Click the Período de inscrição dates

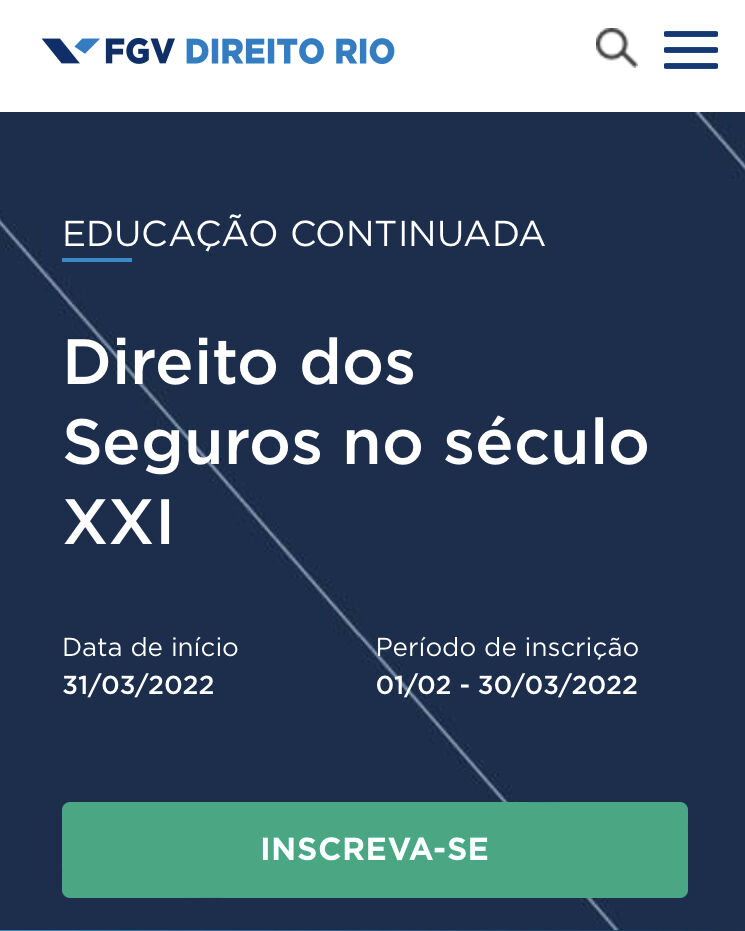tap(507, 685)
